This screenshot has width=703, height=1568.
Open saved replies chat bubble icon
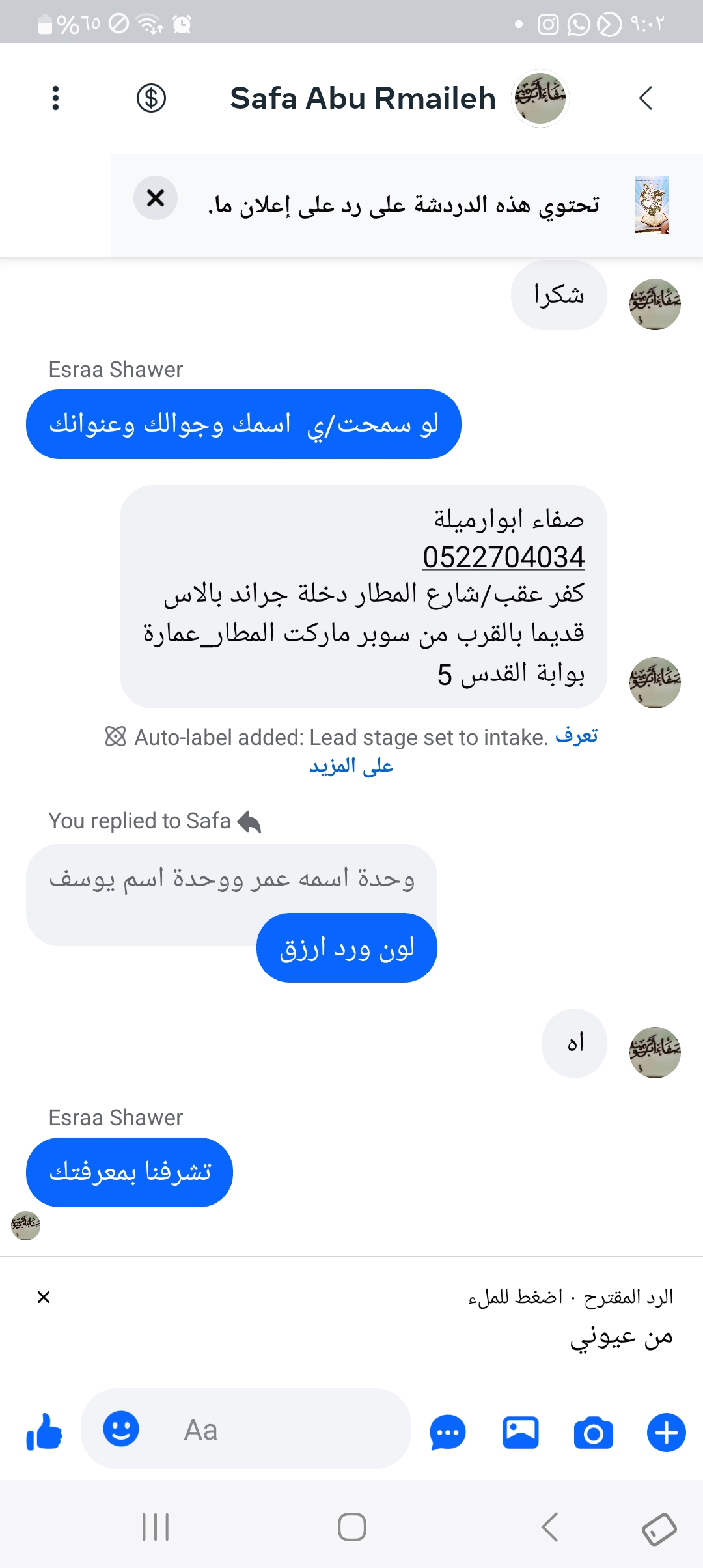click(x=448, y=1433)
